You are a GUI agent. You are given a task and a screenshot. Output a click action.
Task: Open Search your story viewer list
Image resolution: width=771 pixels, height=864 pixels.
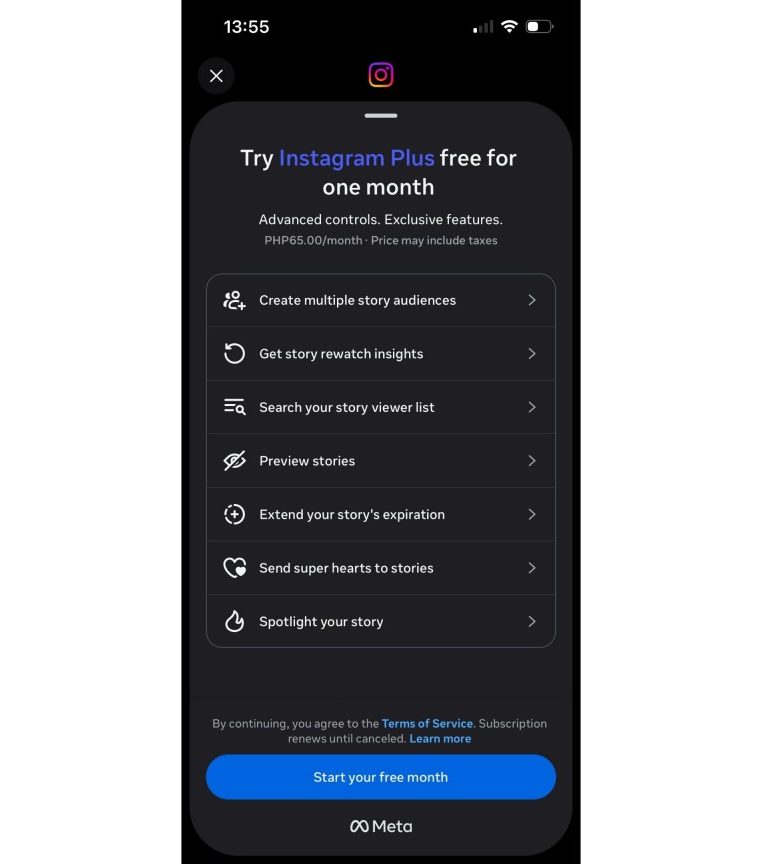(x=380, y=407)
